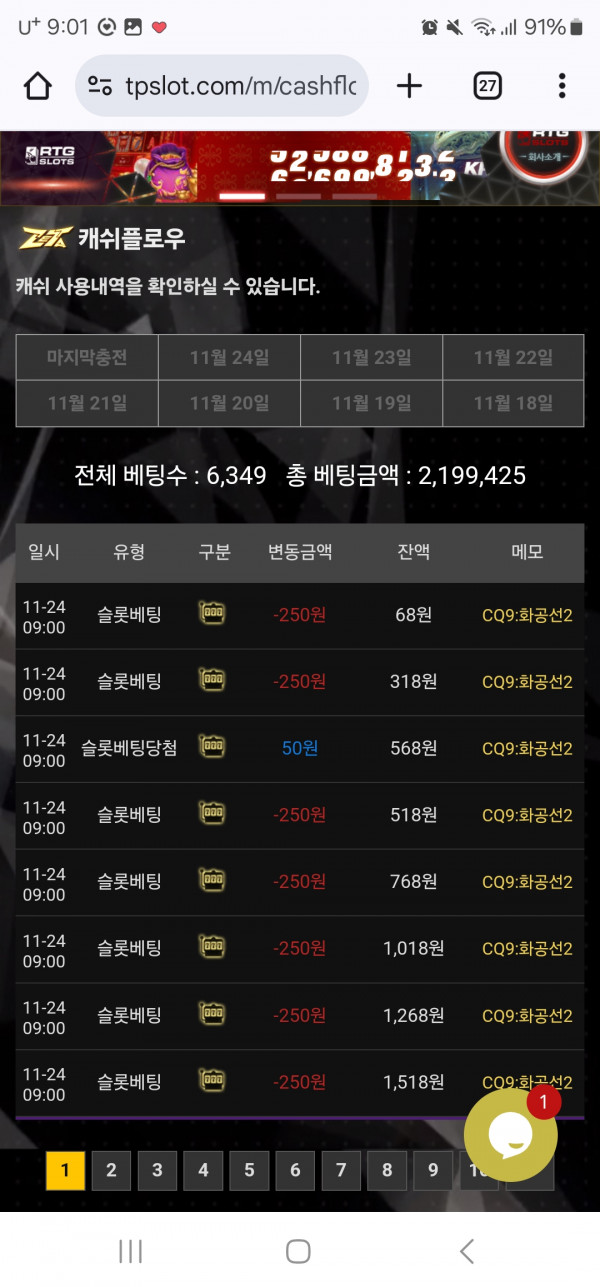Screen dimensions: 600x1287
Task: Go to page 2 of results
Action: pyautogui.click(x=111, y=1170)
